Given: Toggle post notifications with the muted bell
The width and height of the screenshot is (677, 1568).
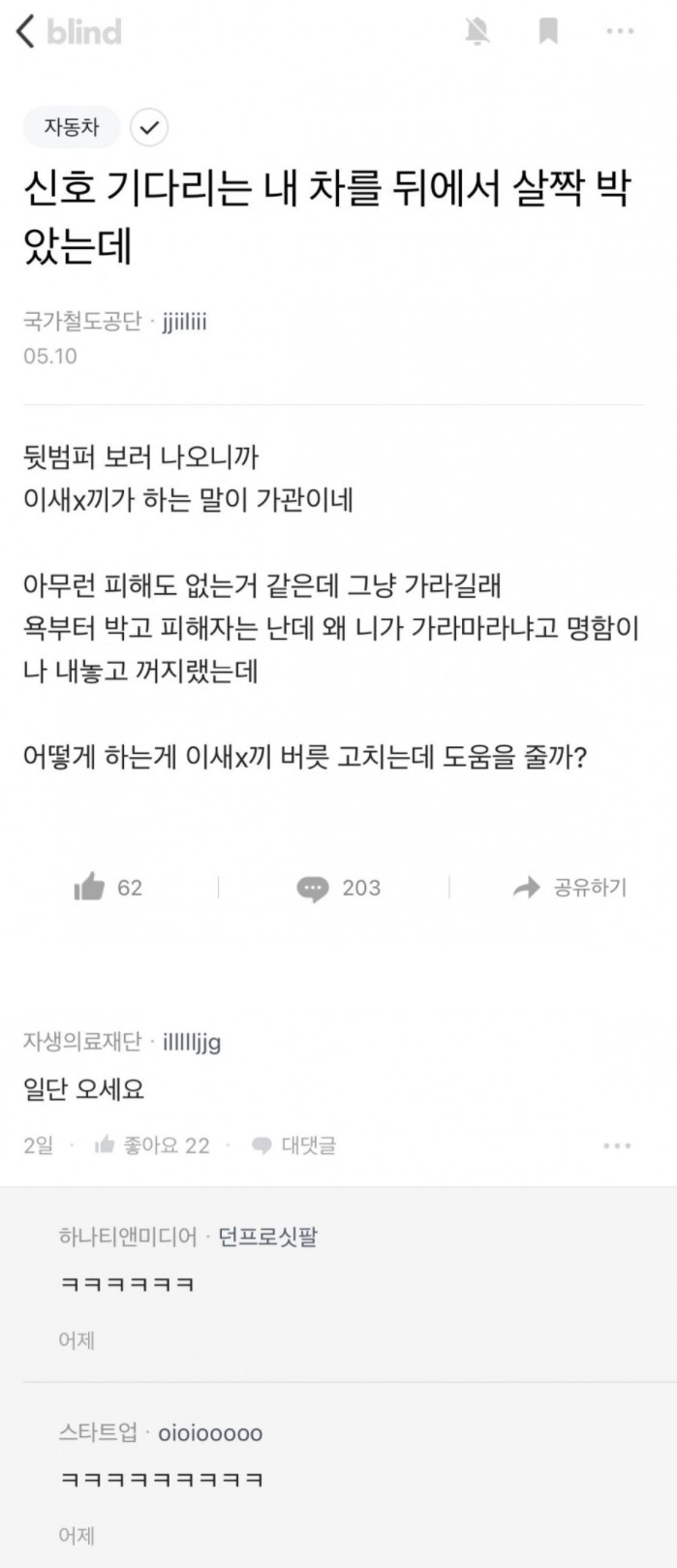Looking at the screenshot, I should point(477,32).
